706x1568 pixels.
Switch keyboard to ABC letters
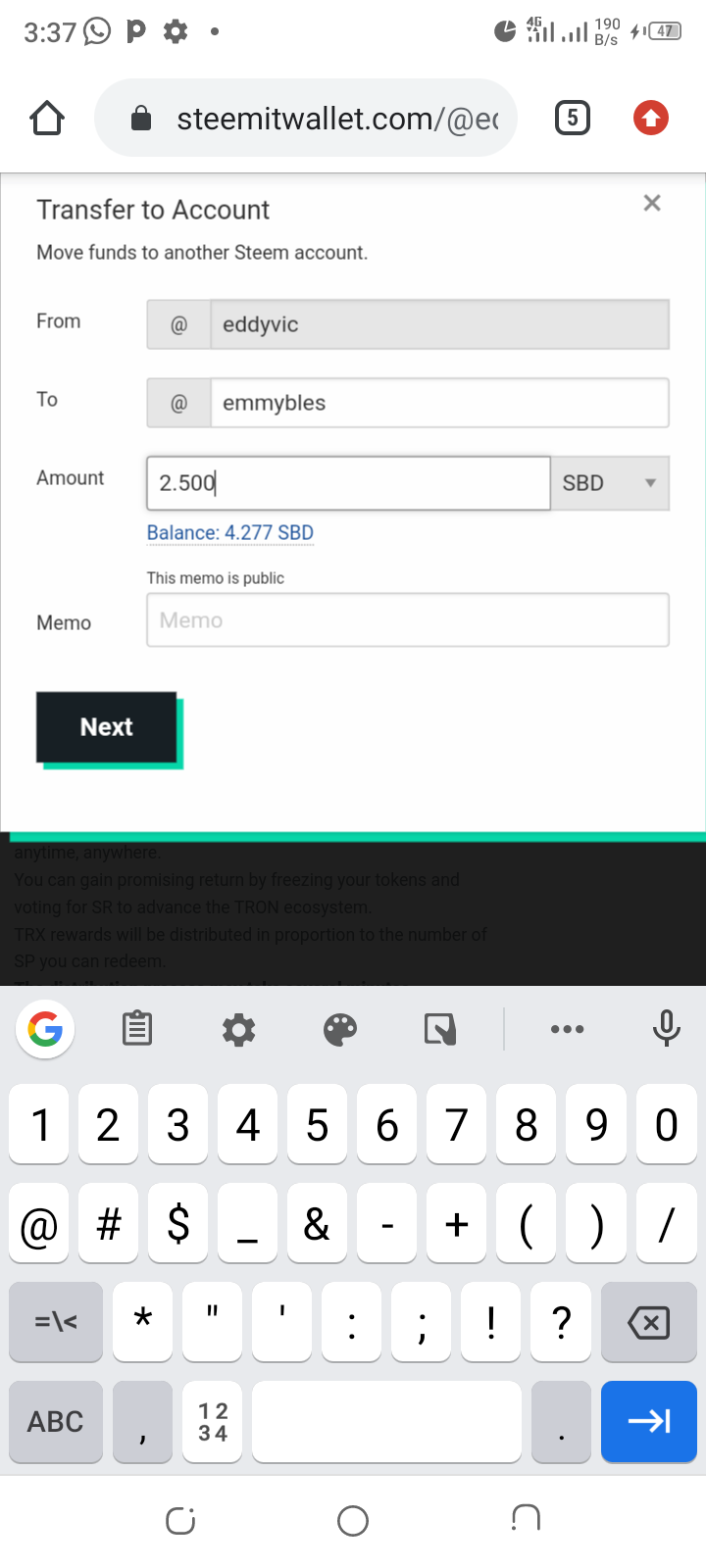pos(56,1421)
